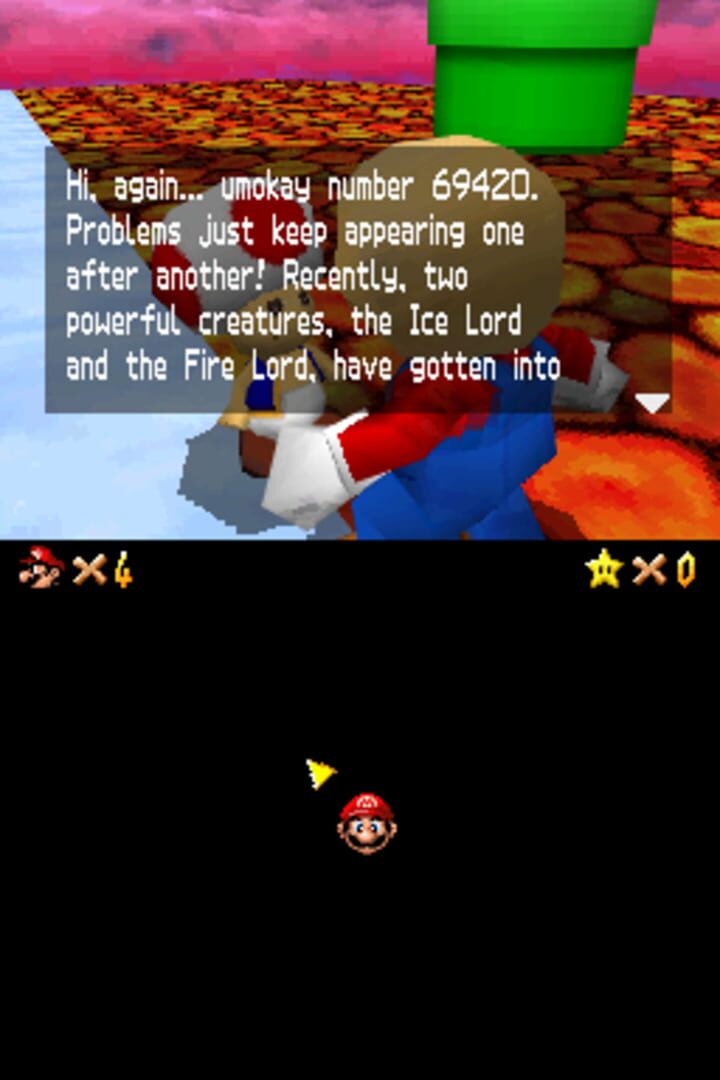Click the number 69420 in the message
The image size is (720, 1080).
coord(485,185)
